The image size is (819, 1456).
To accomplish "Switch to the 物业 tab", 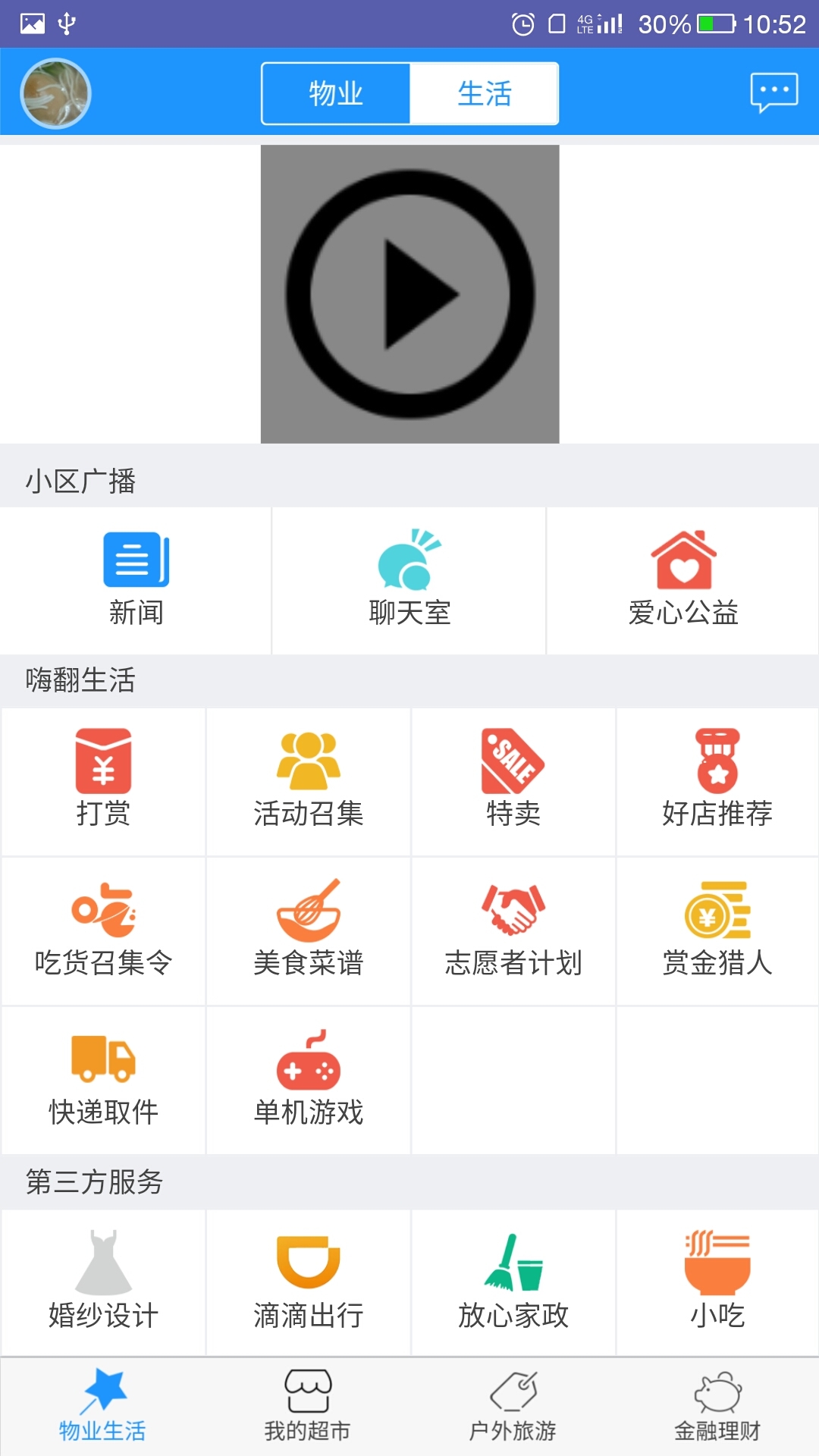I will coord(336,93).
